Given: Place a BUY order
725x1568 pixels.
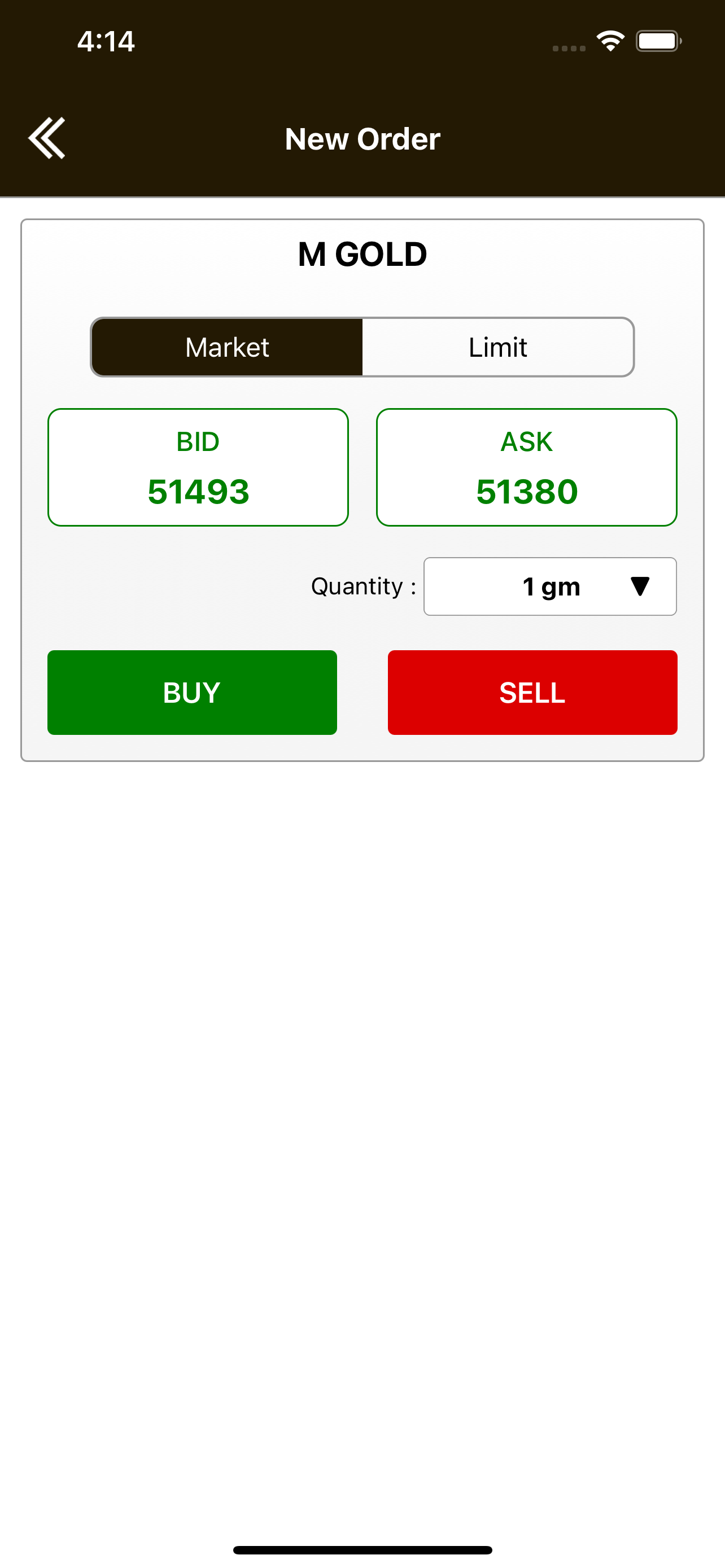Looking at the screenshot, I should click(193, 692).
